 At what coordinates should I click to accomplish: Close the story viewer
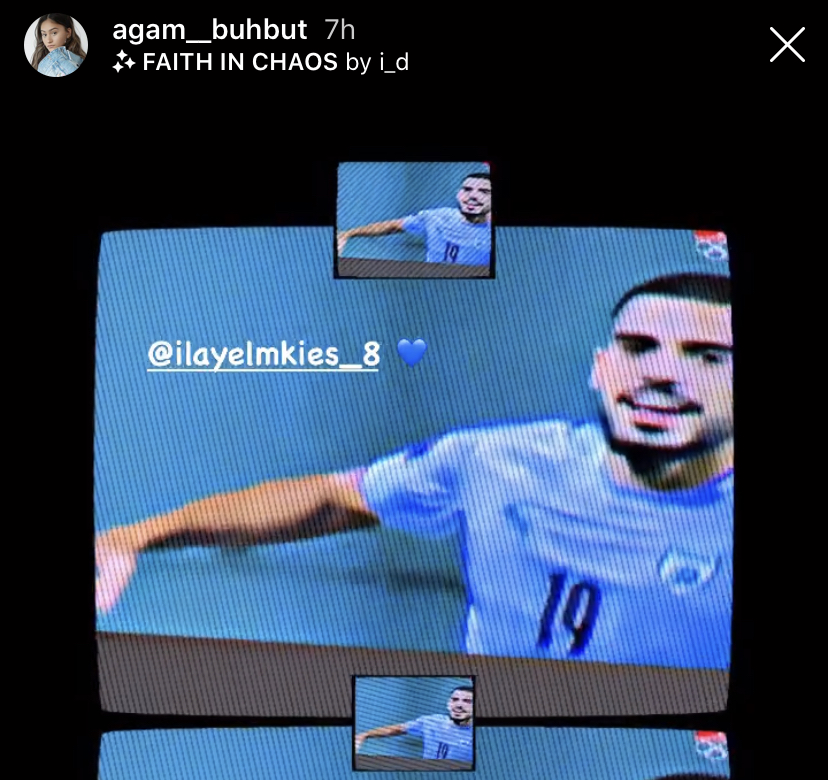point(786,44)
